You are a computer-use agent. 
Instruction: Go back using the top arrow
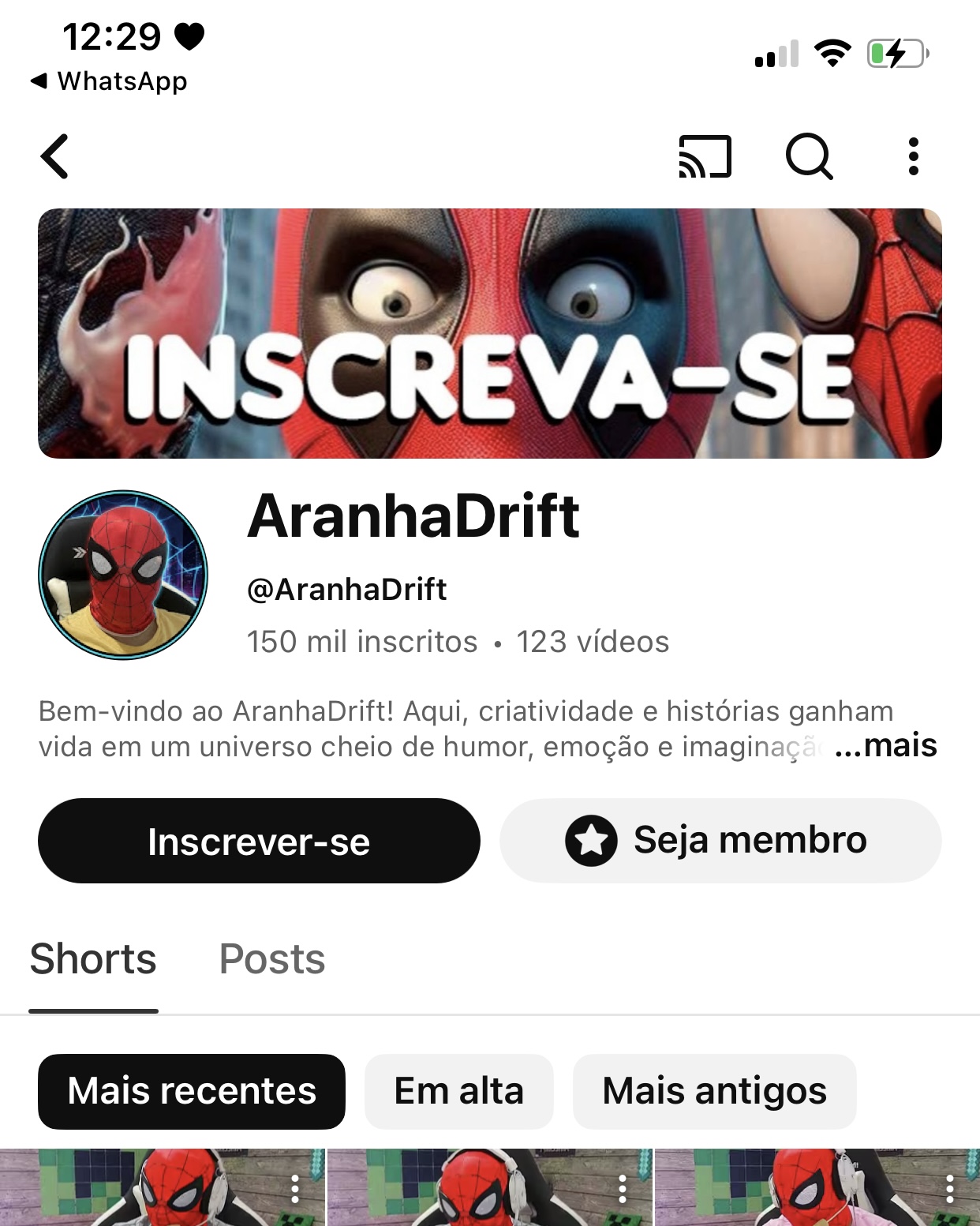coord(55,156)
